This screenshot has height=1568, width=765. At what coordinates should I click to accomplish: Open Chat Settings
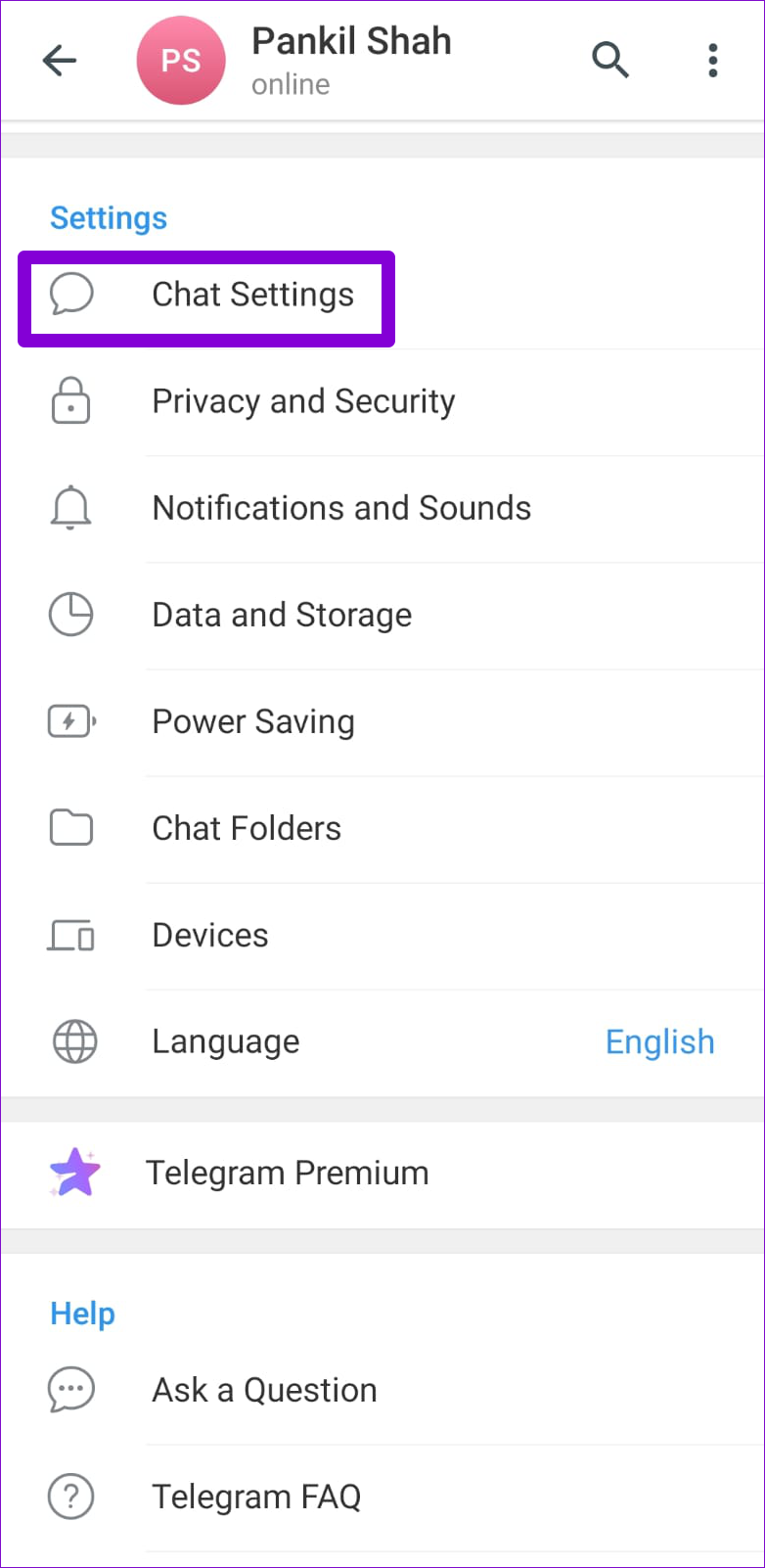click(x=382, y=295)
